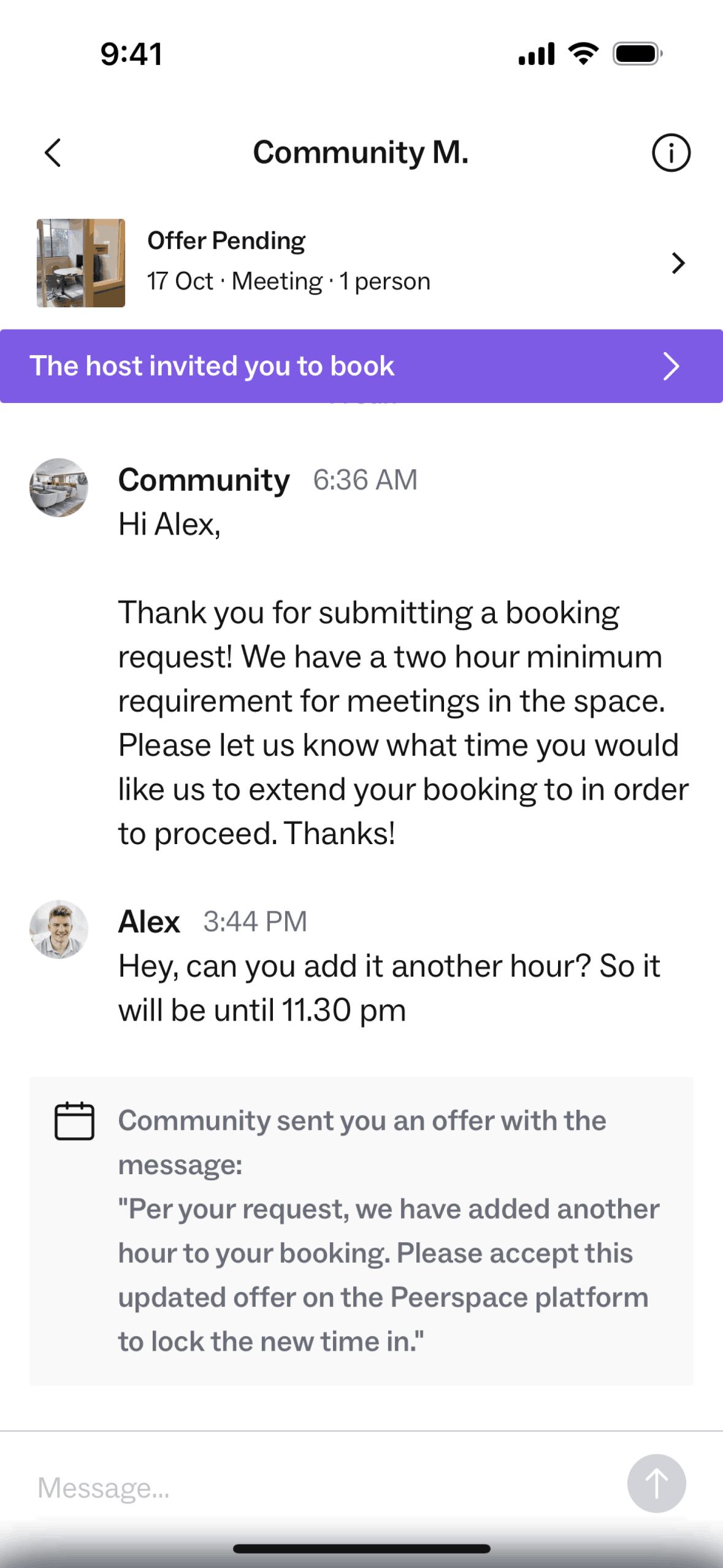Open the info icon for Community M.

point(670,153)
